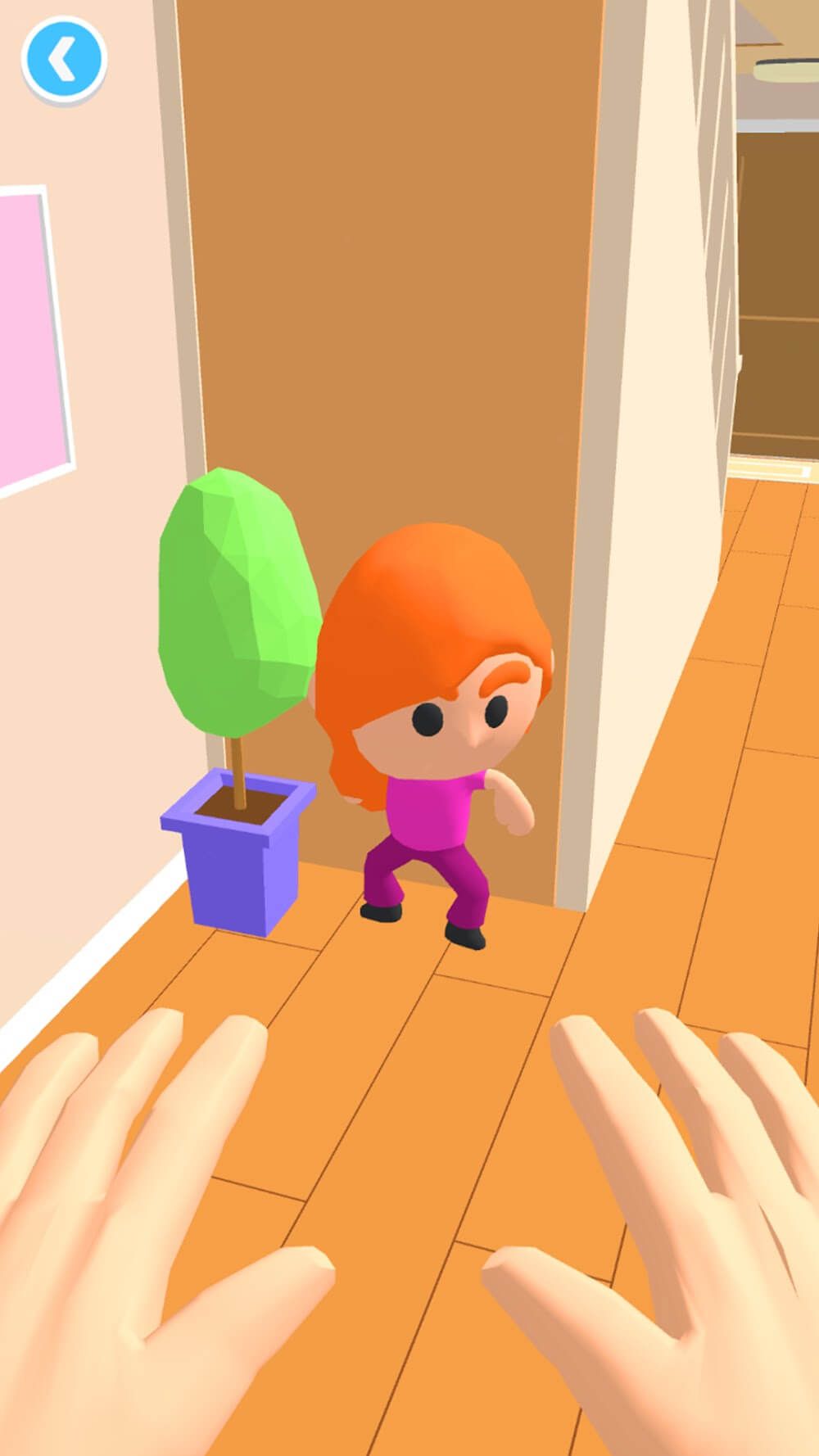Tap the blue back arrow button
Viewport: 819px width, 1456px height.
click(x=64, y=59)
